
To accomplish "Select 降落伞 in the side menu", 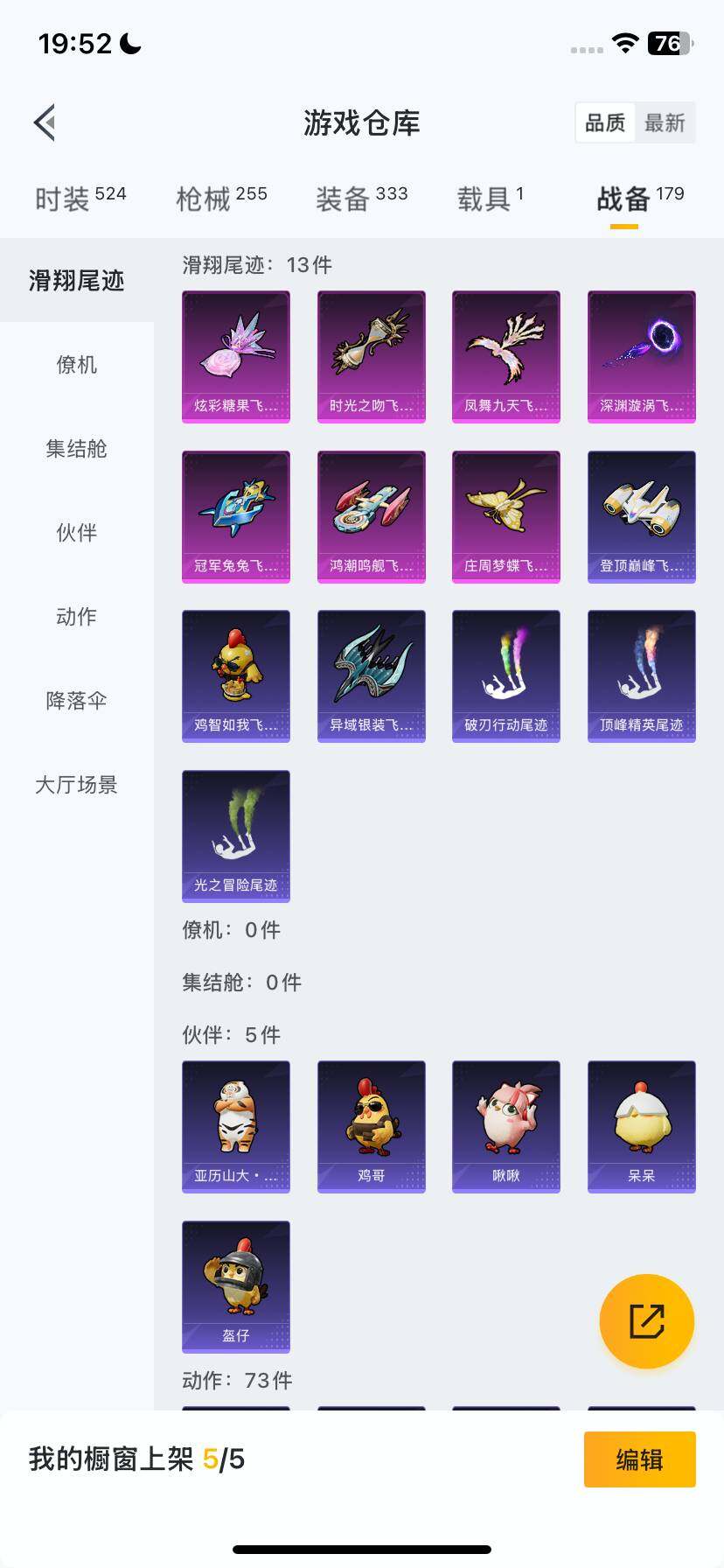I will [x=77, y=700].
